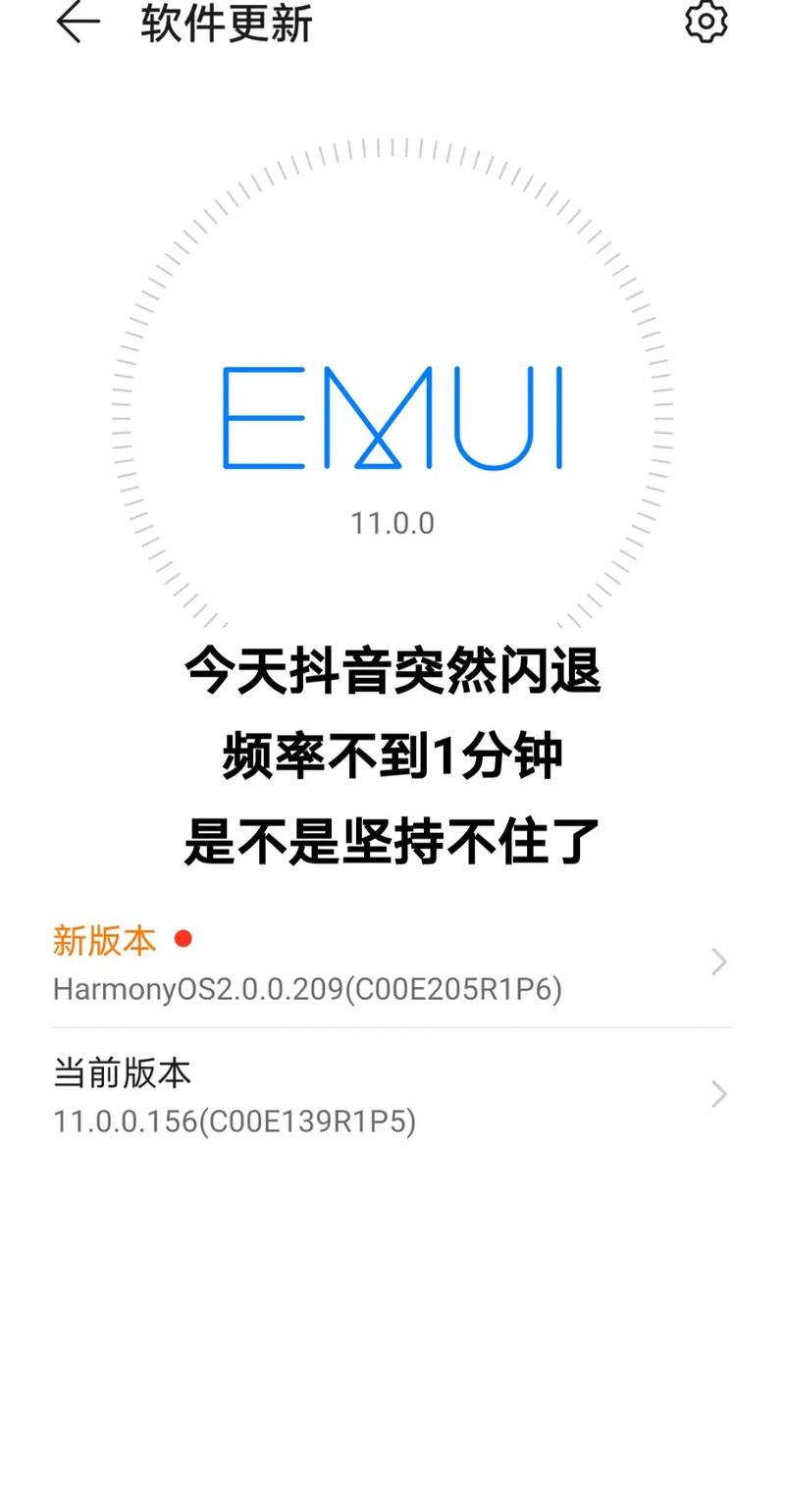View current version 11.0.0.156 details
785x1512 pixels.
coord(391,1095)
